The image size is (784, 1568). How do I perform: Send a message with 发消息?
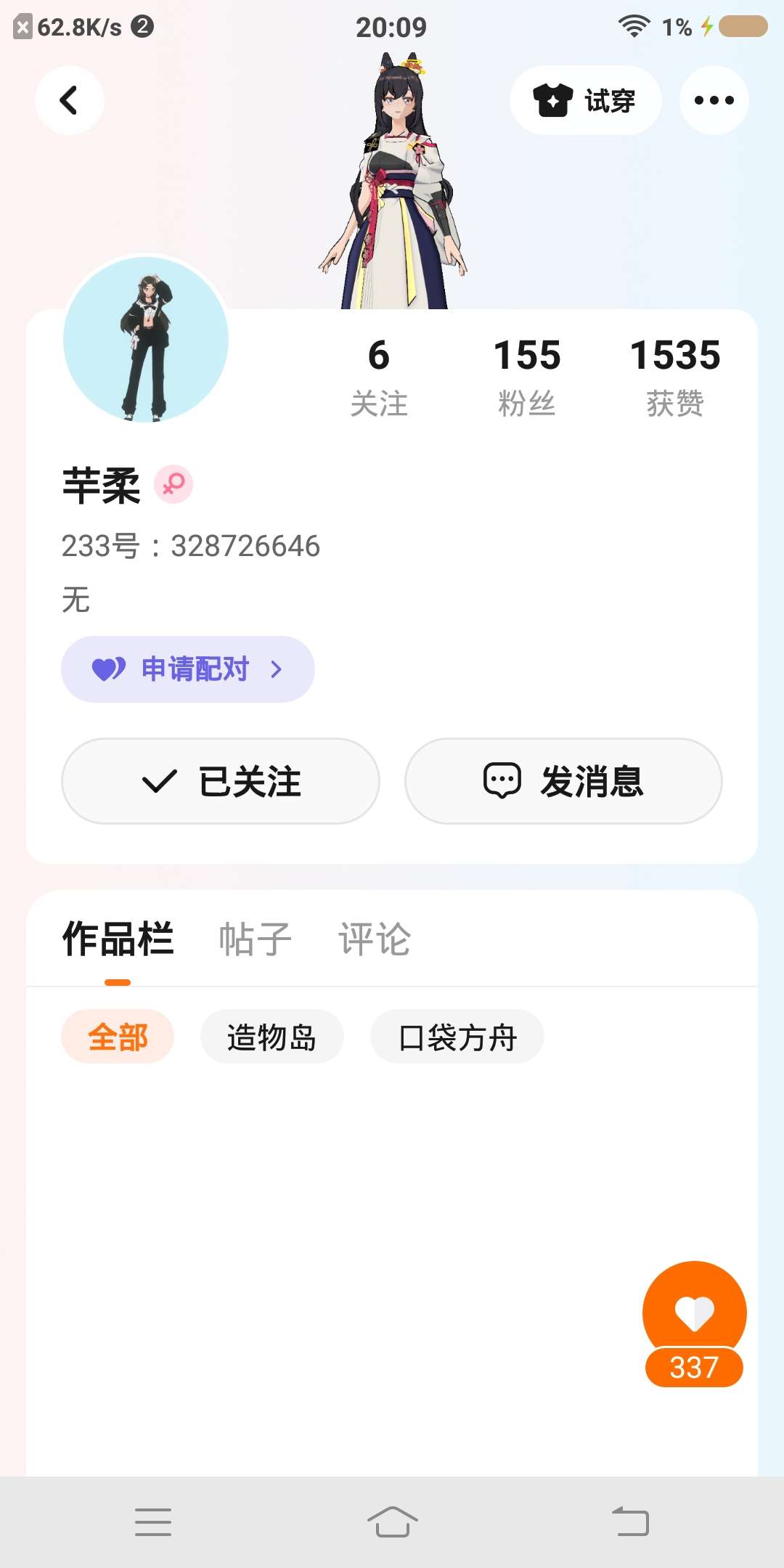(563, 781)
